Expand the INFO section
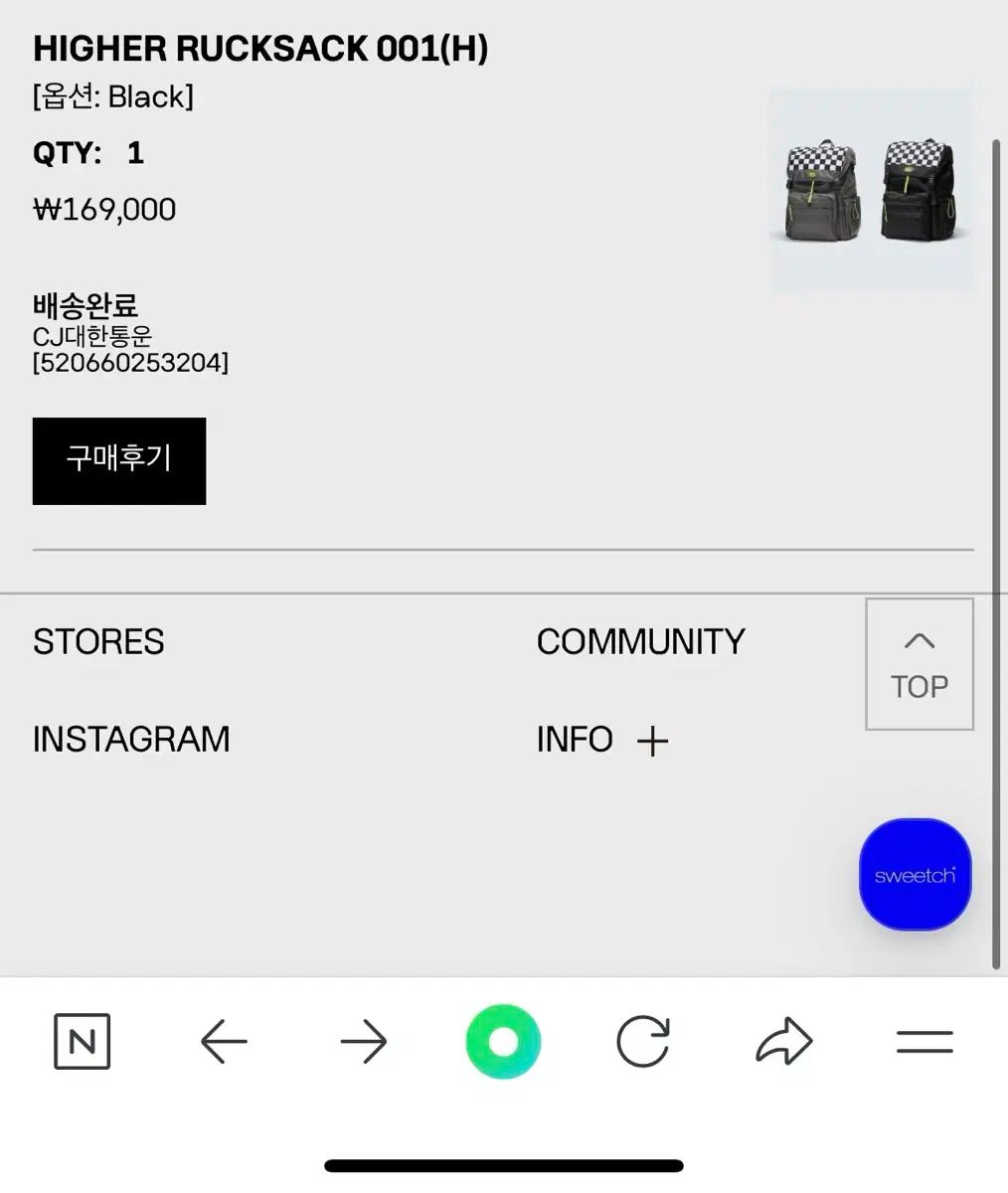 pyautogui.click(x=602, y=741)
